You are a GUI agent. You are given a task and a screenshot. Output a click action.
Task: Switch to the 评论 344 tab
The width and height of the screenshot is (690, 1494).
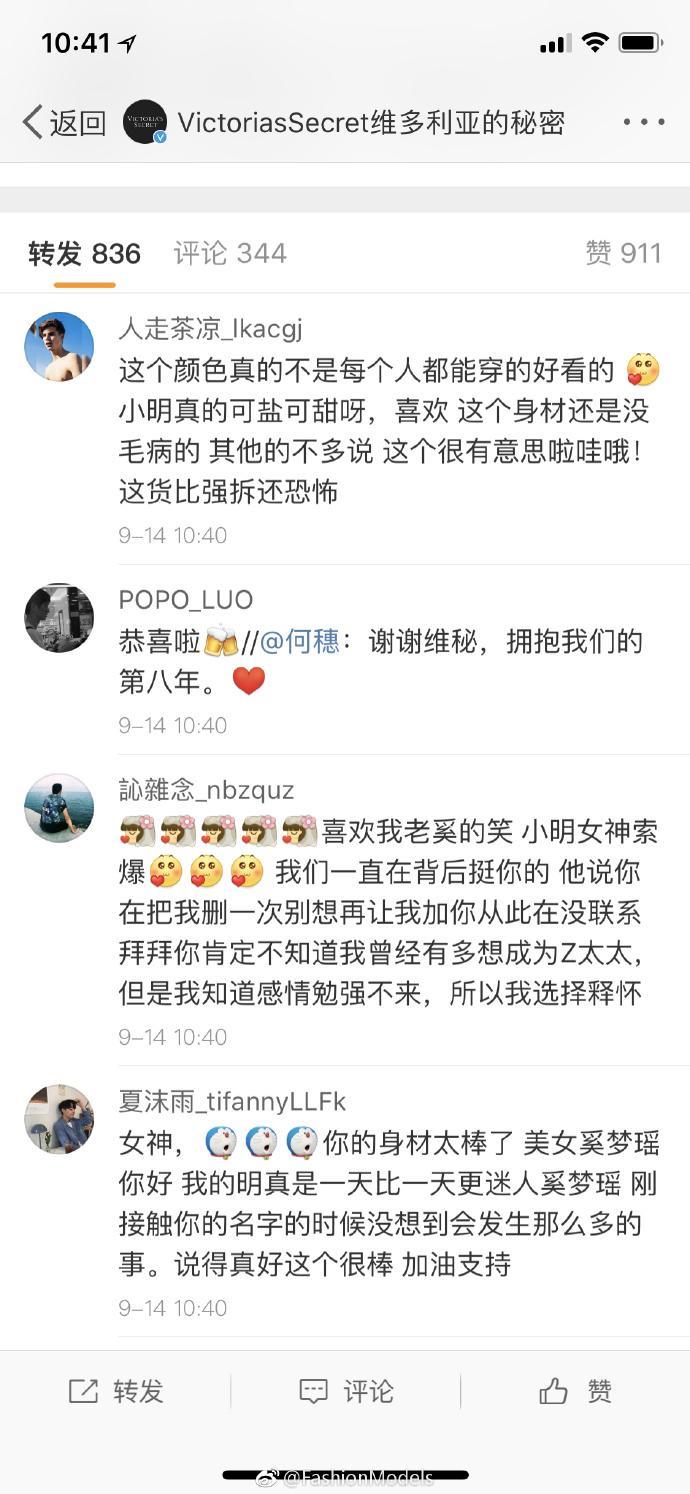pos(230,254)
